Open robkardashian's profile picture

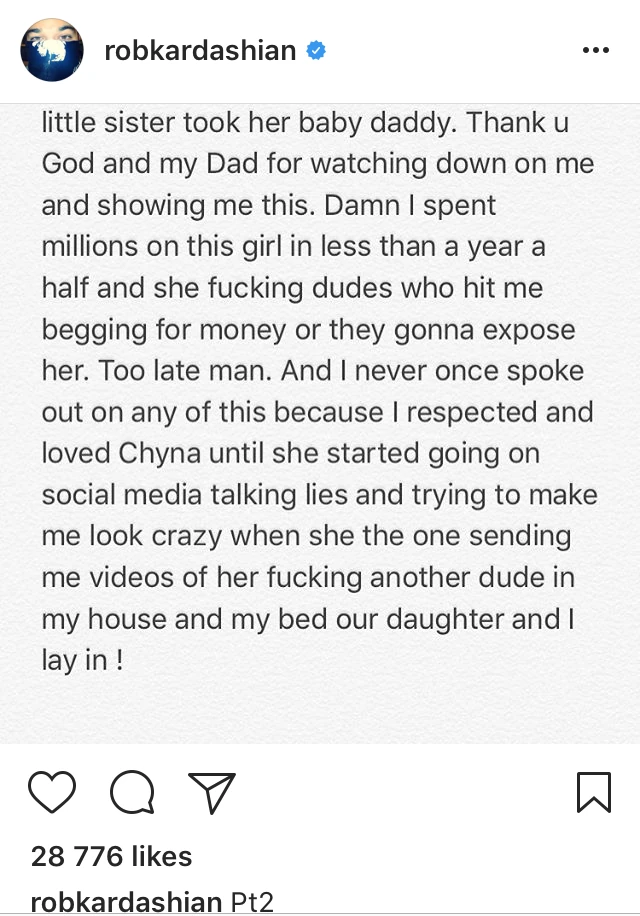[51, 51]
